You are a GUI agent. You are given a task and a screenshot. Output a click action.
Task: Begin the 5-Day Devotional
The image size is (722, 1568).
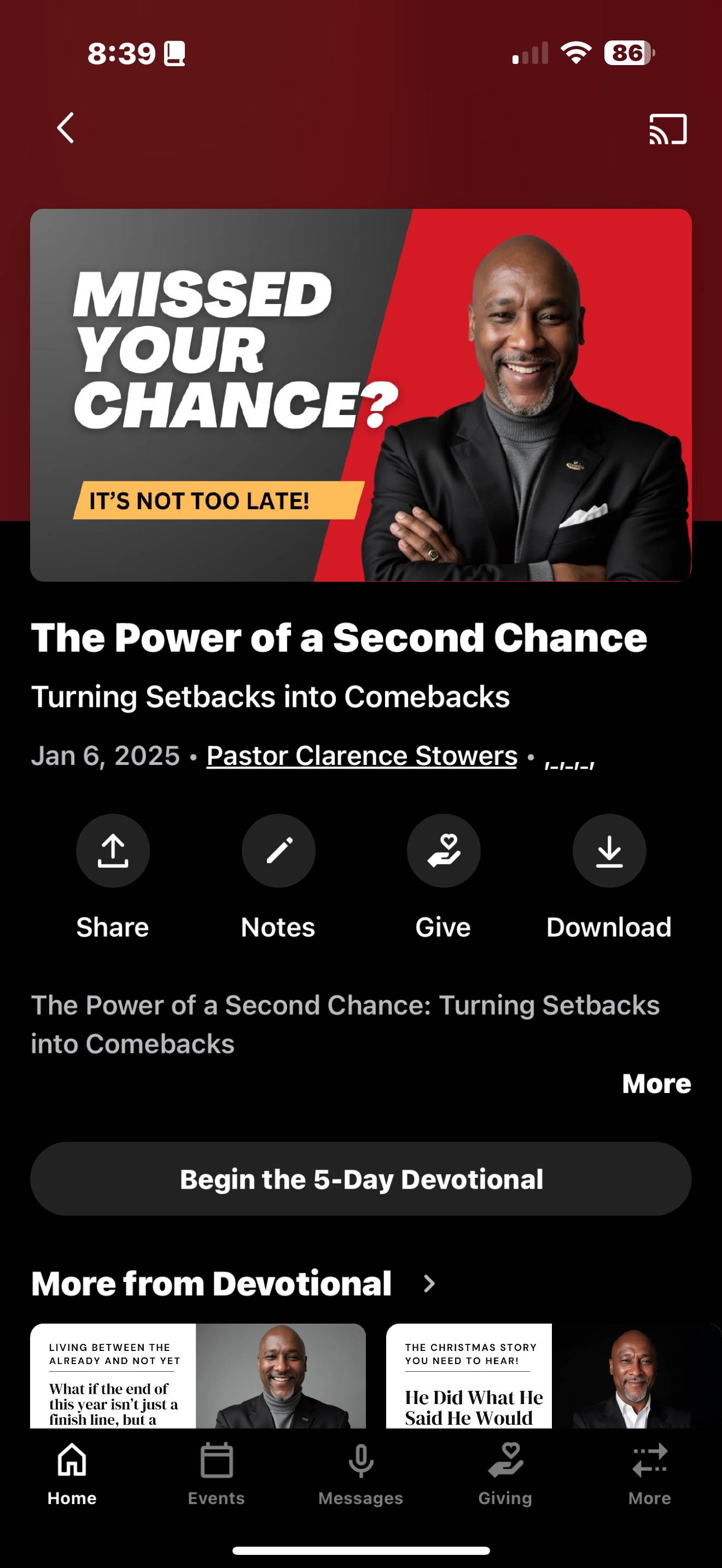360,1179
